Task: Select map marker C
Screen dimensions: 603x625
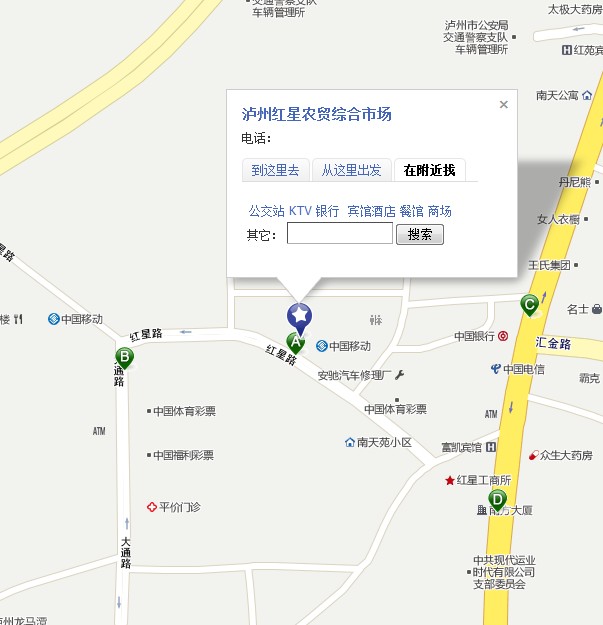Action: pyautogui.click(x=529, y=304)
